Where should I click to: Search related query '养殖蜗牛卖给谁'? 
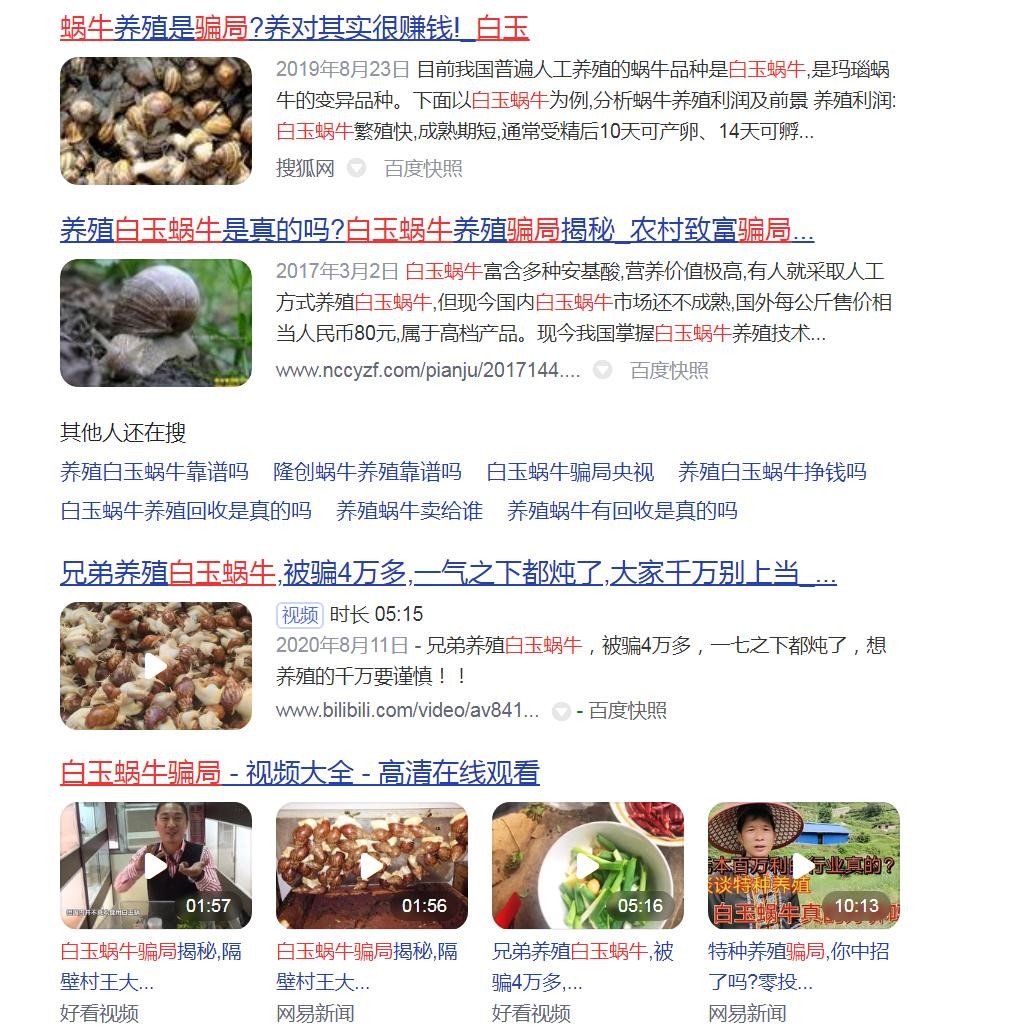(x=409, y=511)
